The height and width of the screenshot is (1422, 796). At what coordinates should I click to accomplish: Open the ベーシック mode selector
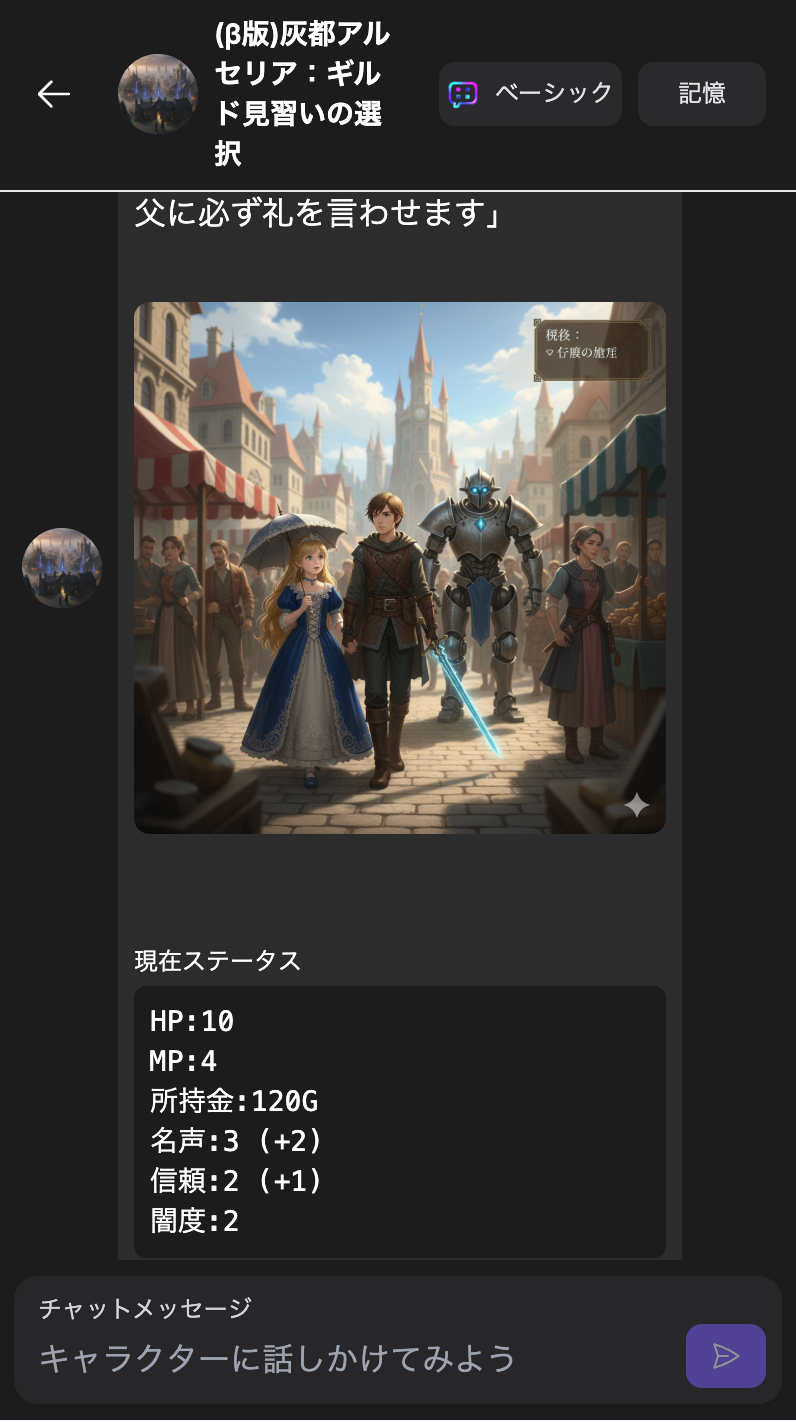pyautogui.click(x=530, y=92)
